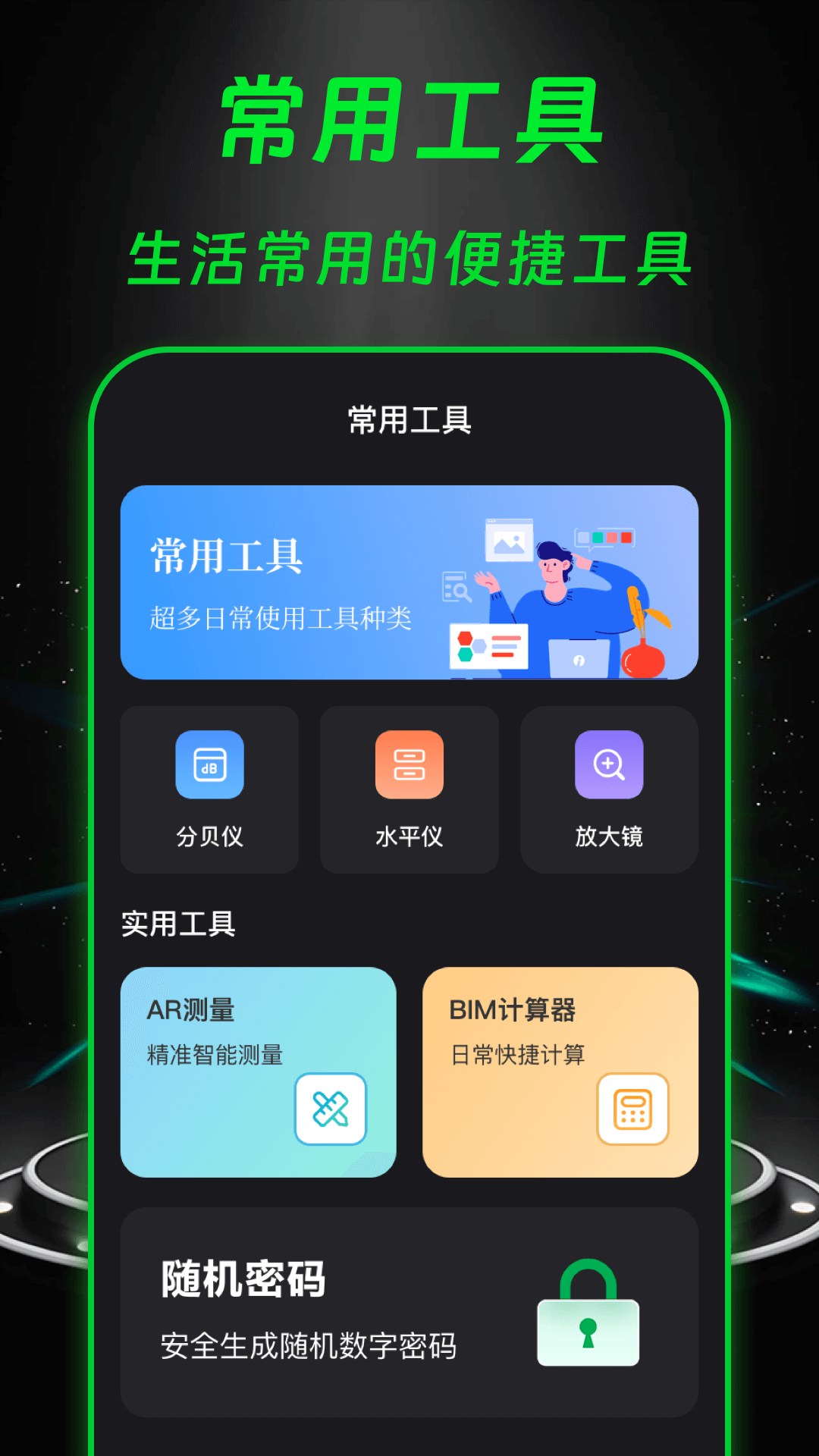The width and height of the screenshot is (819, 1456).
Task: Tap the purple magnifier icon square
Action: (x=609, y=764)
